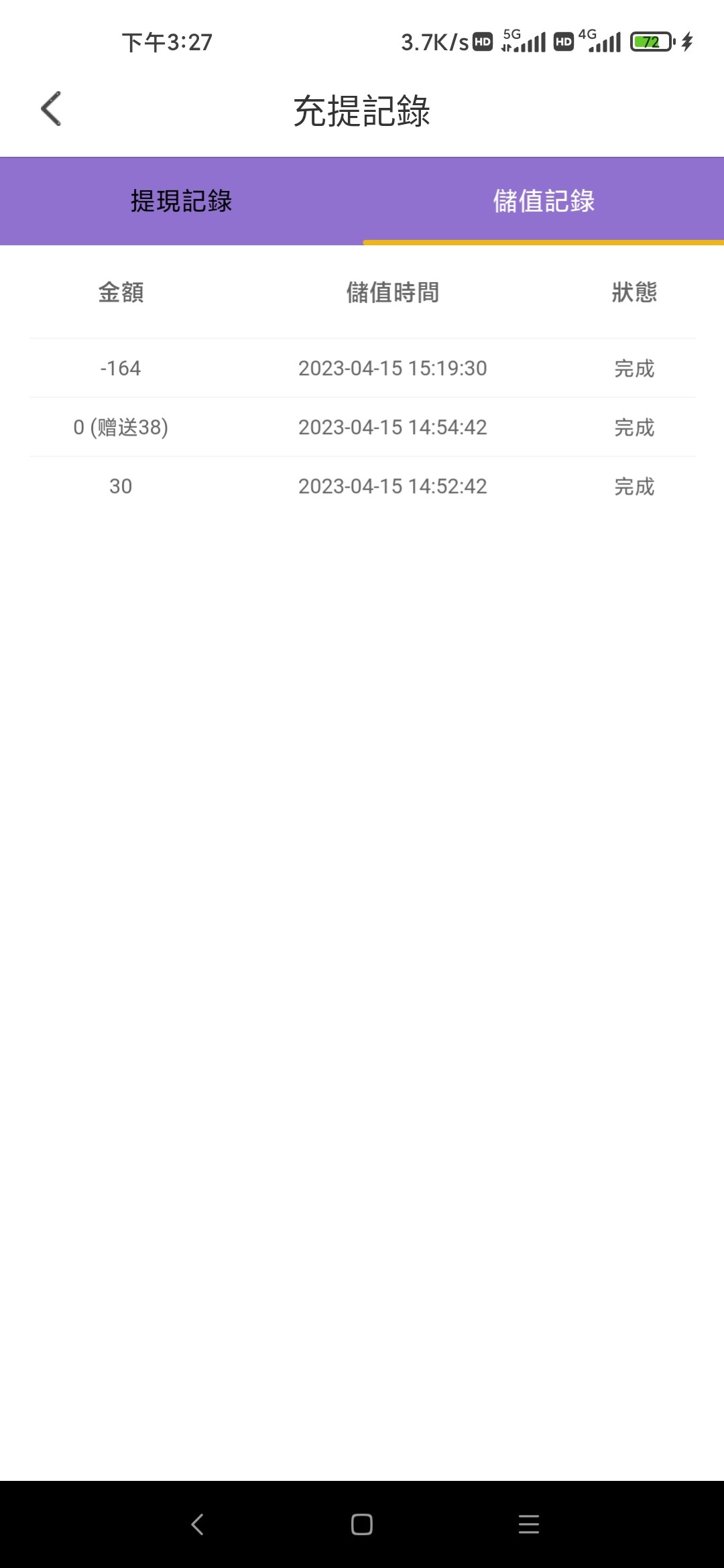
Task: Go back from 充提記錄 page
Action: (51, 109)
